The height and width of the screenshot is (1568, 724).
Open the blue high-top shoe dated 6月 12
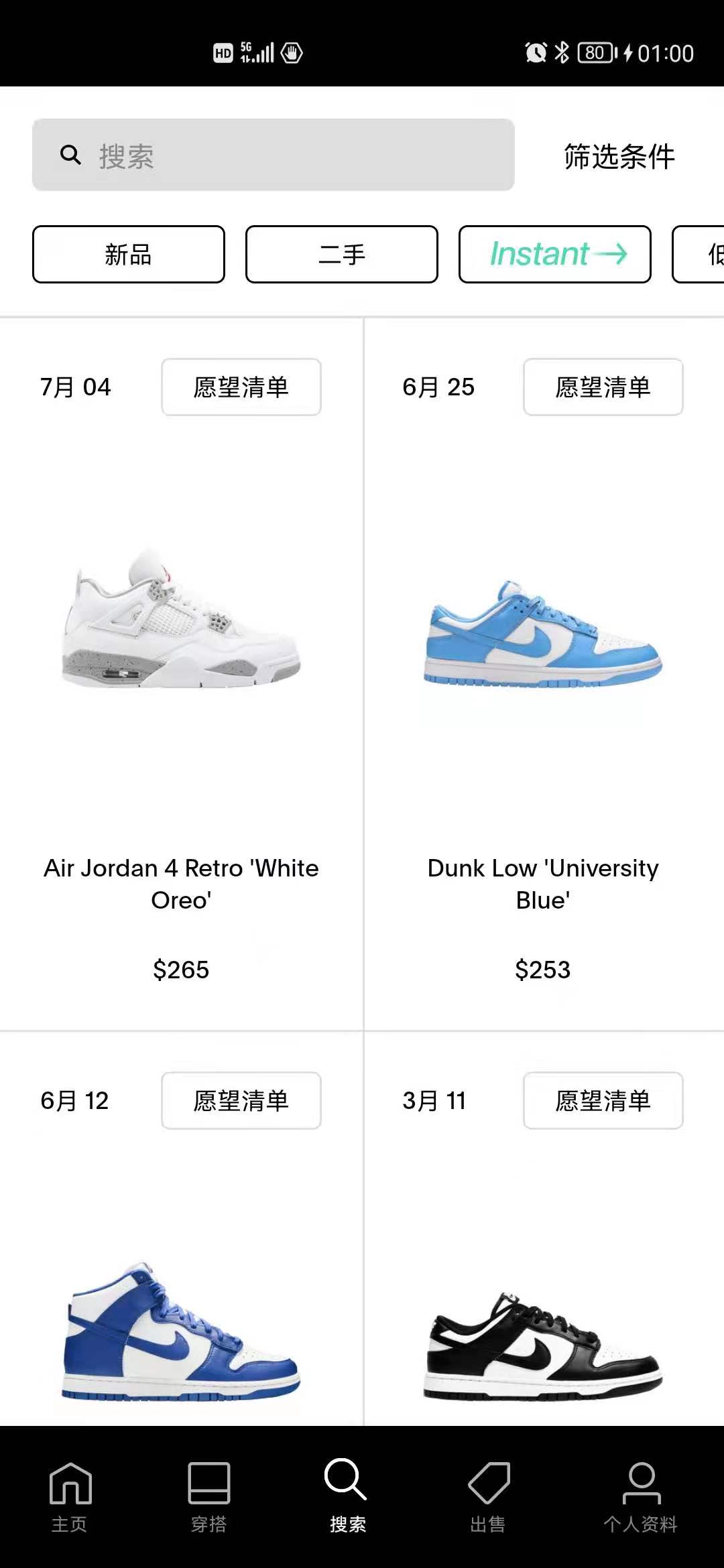pyautogui.click(x=181, y=1330)
